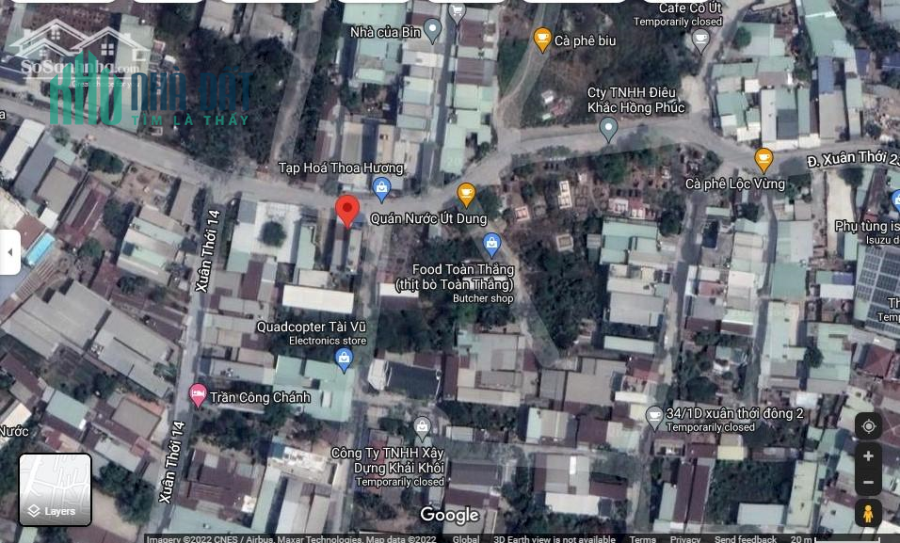Open Street View pegman
The image size is (900, 543).
coord(868,514)
